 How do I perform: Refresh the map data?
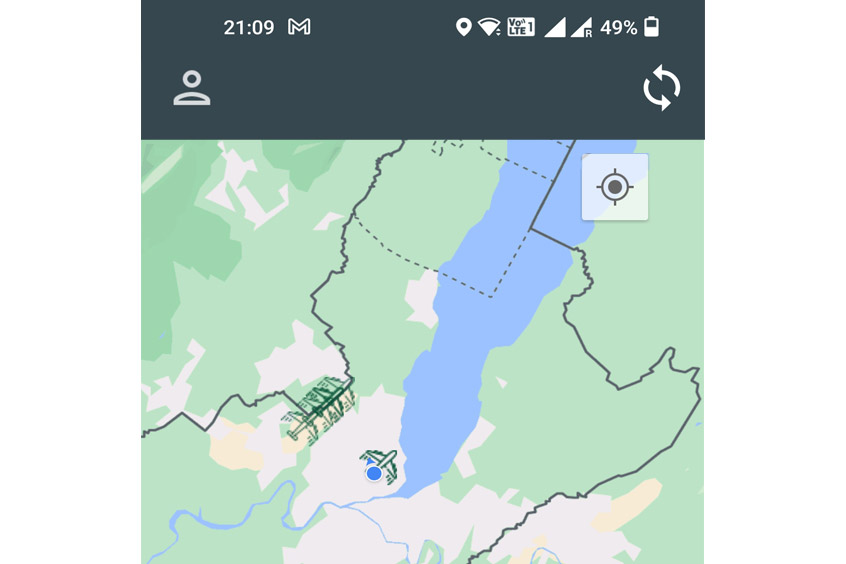tap(661, 88)
